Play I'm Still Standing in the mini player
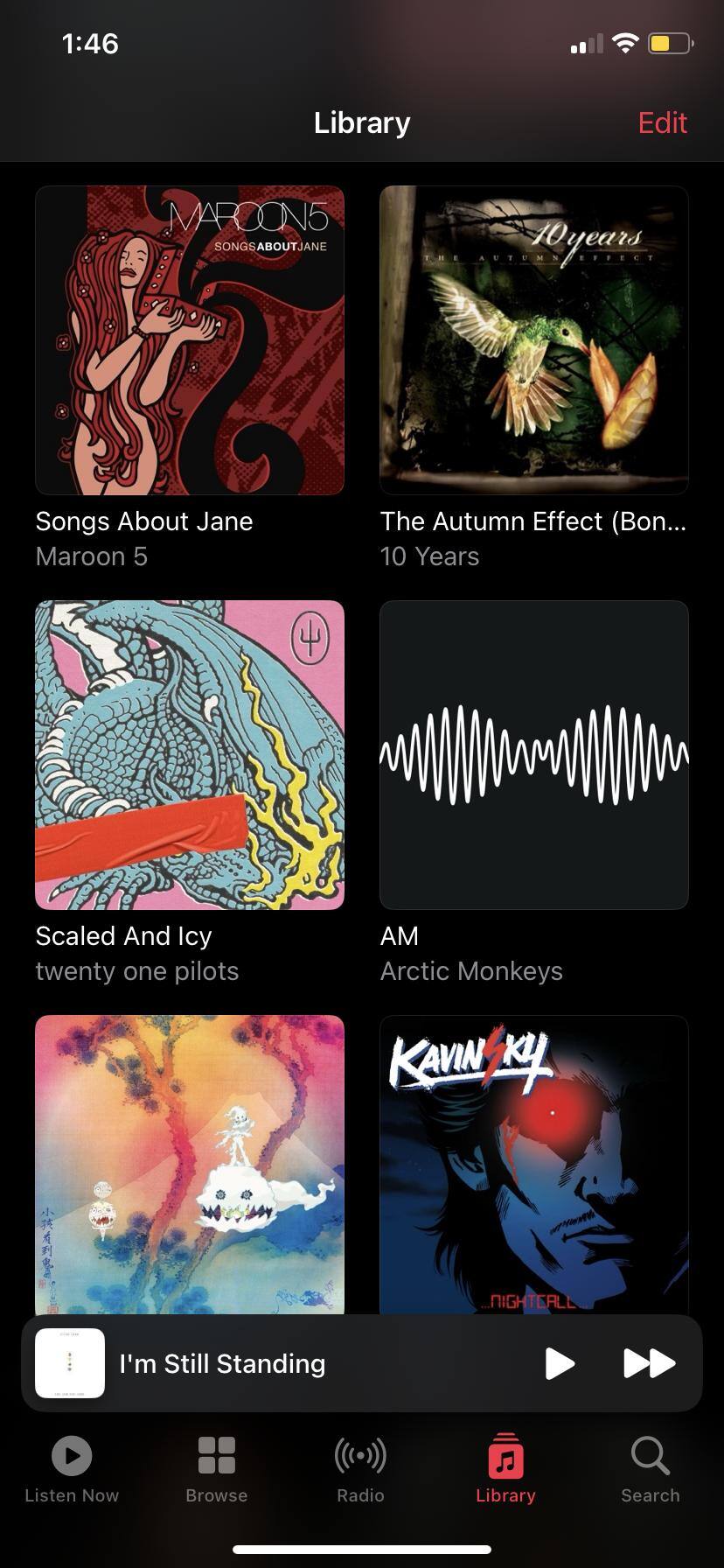This screenshot has height=1568, width=724. (x=560, y=1363)
